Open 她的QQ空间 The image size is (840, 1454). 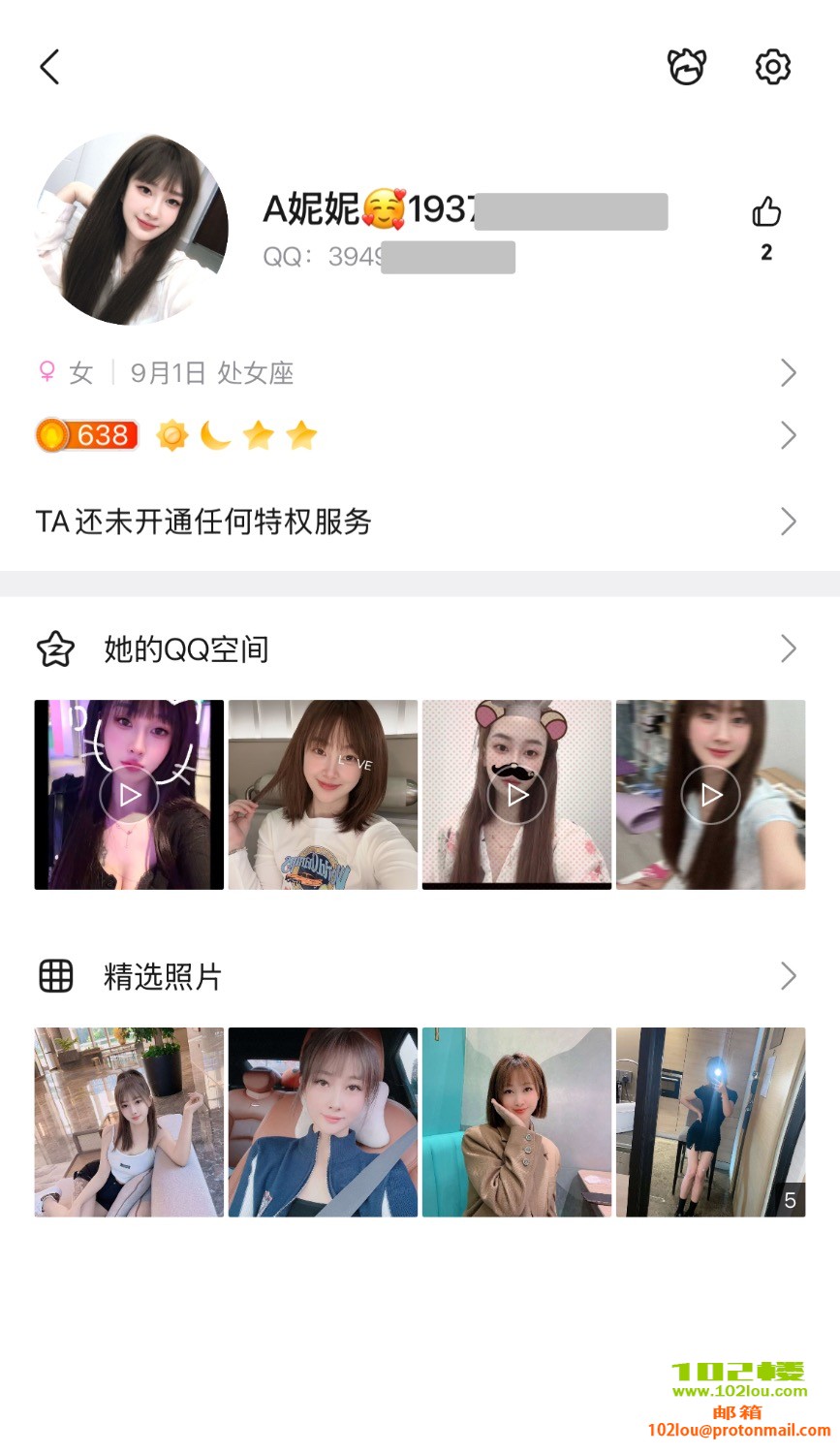[417, 649]
